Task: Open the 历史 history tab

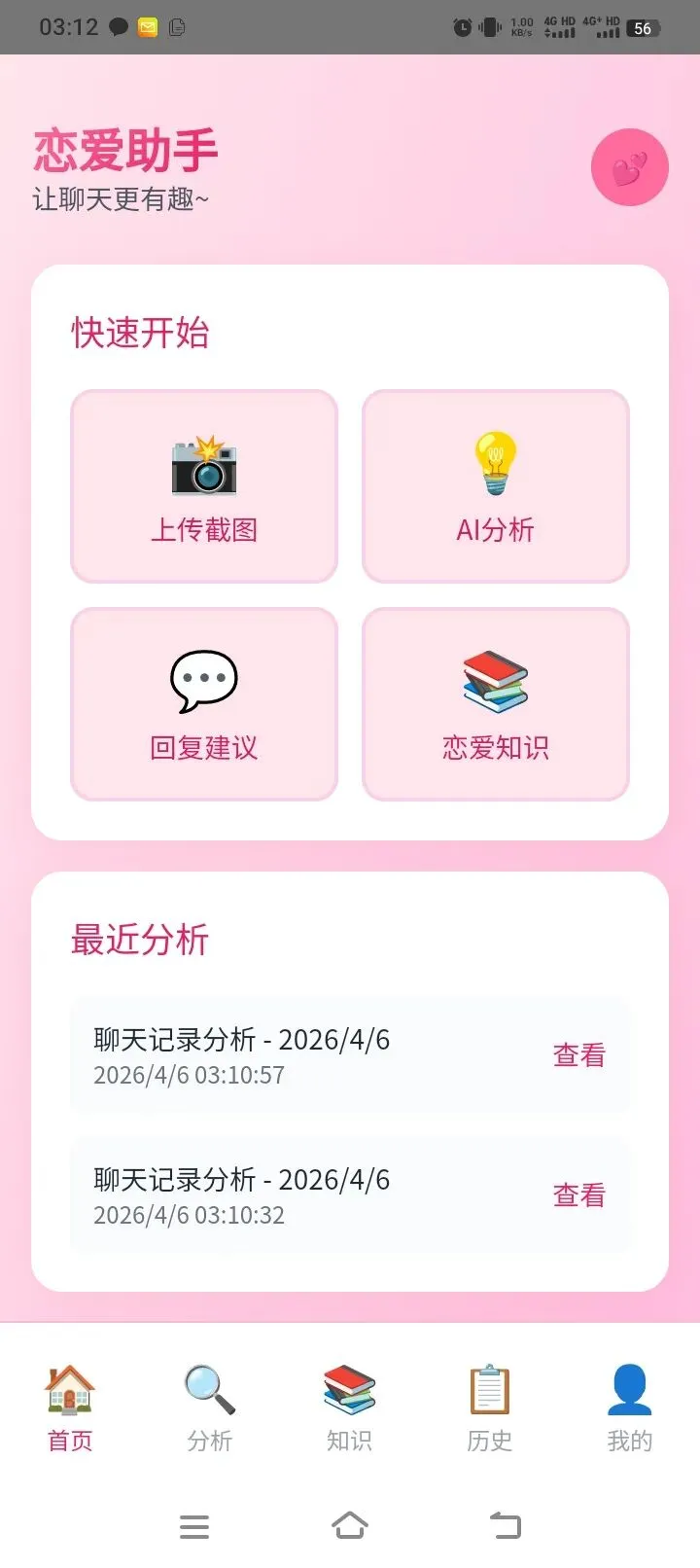Action: 490,1408
